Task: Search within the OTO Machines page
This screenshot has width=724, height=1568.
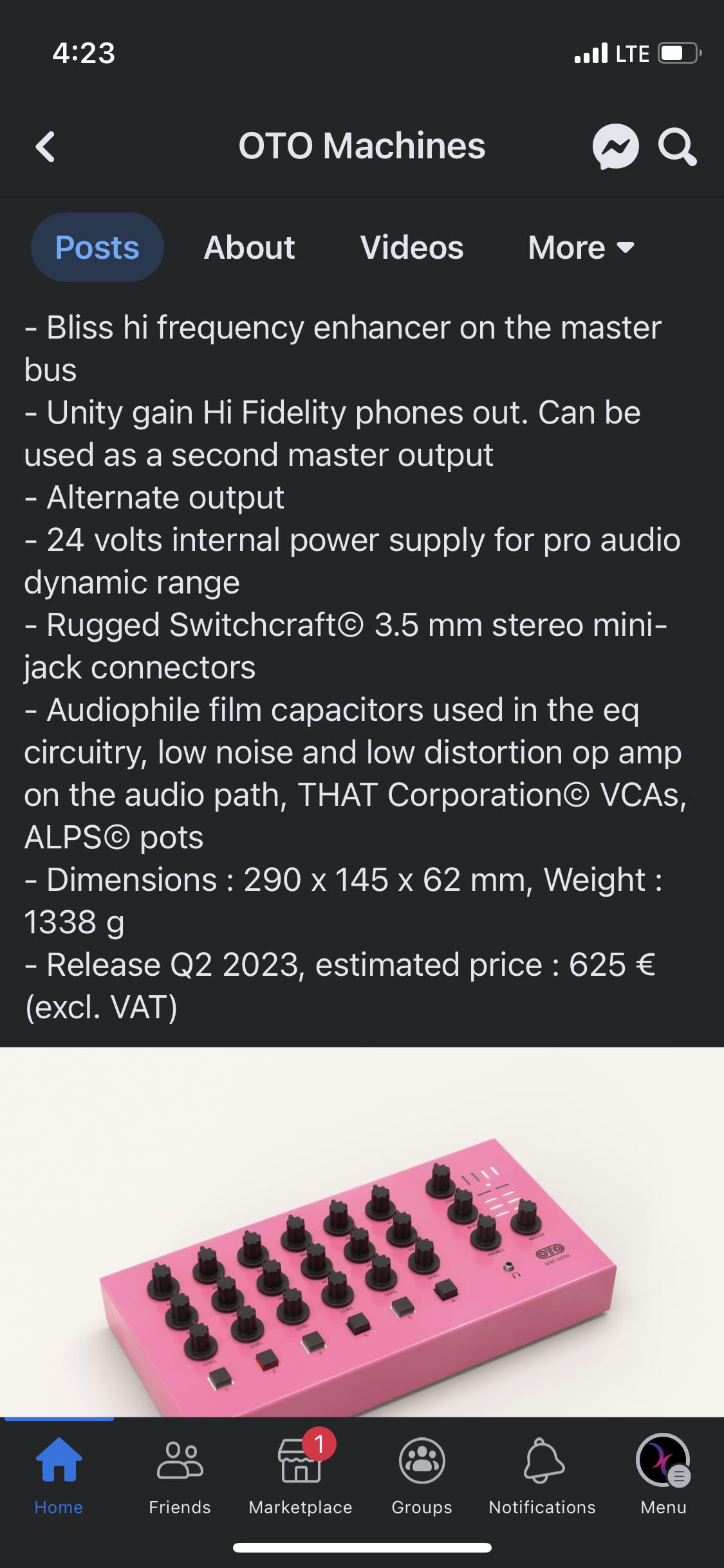Action: [677, 147]
